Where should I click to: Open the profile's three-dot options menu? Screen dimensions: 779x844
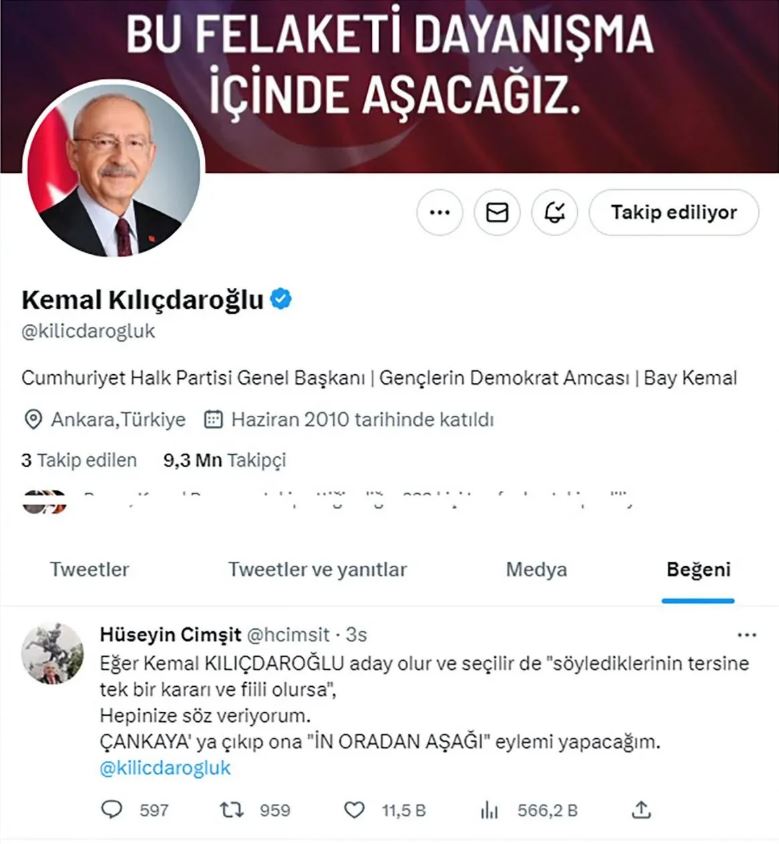[439, 212]
